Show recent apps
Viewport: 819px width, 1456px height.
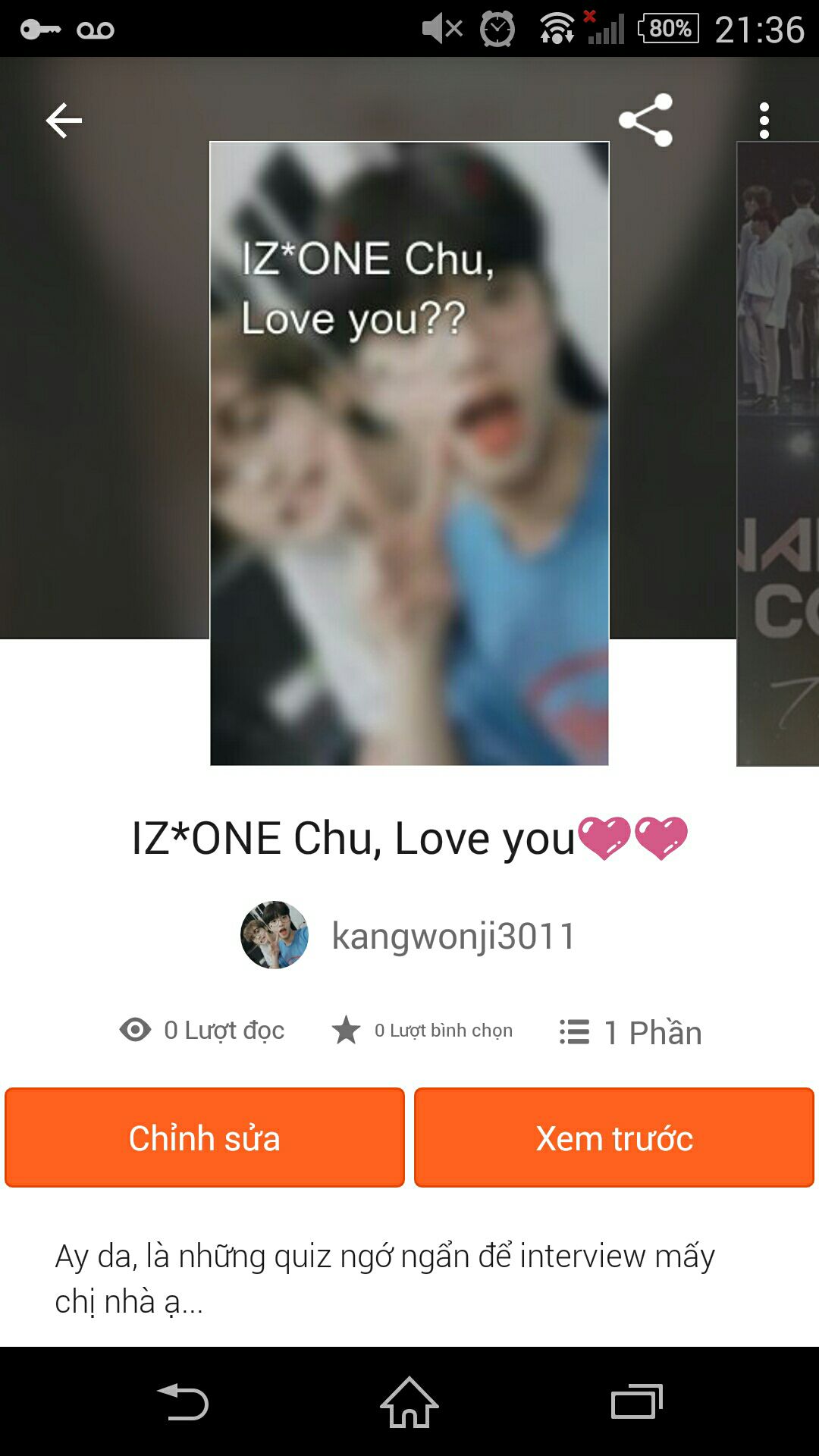coord(637,1403)
